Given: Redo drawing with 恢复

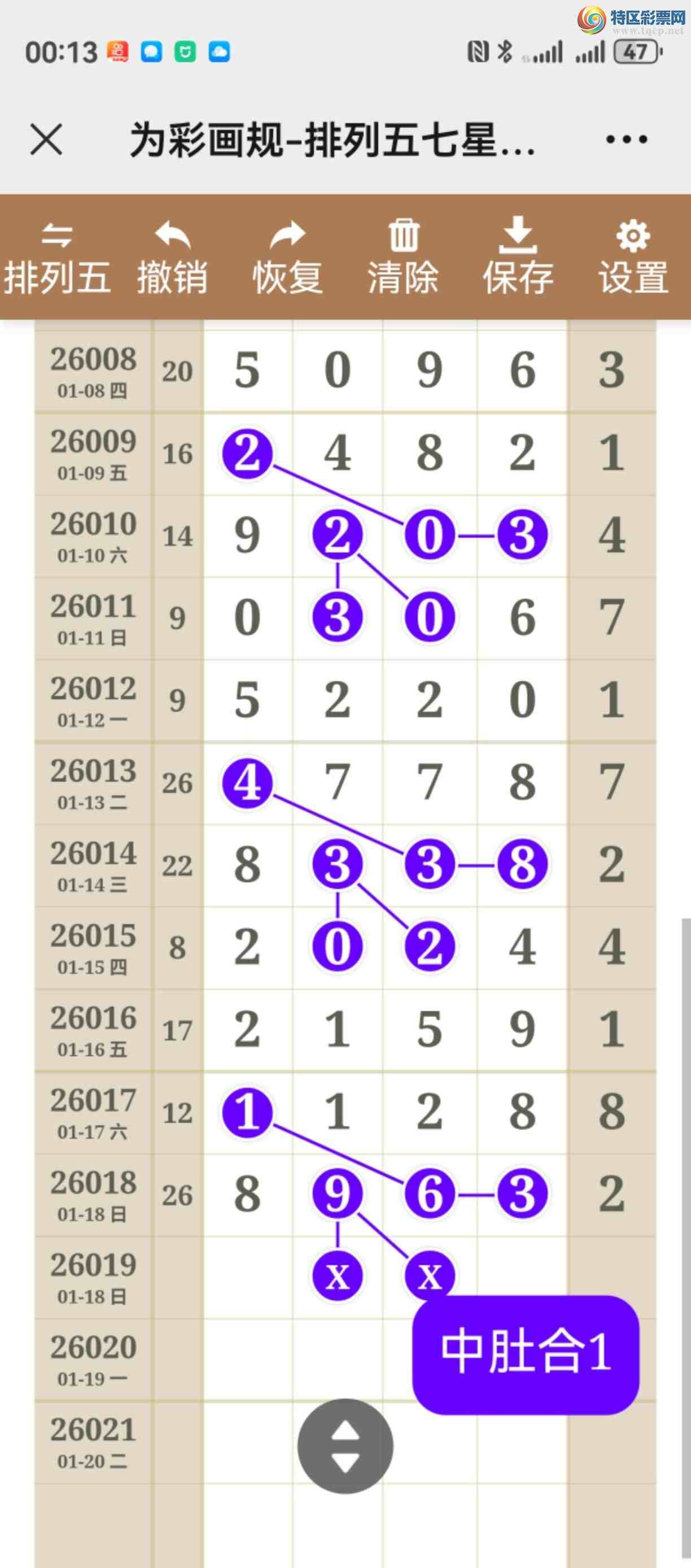Looking at the screenshot, I should [x=288, y=258].
